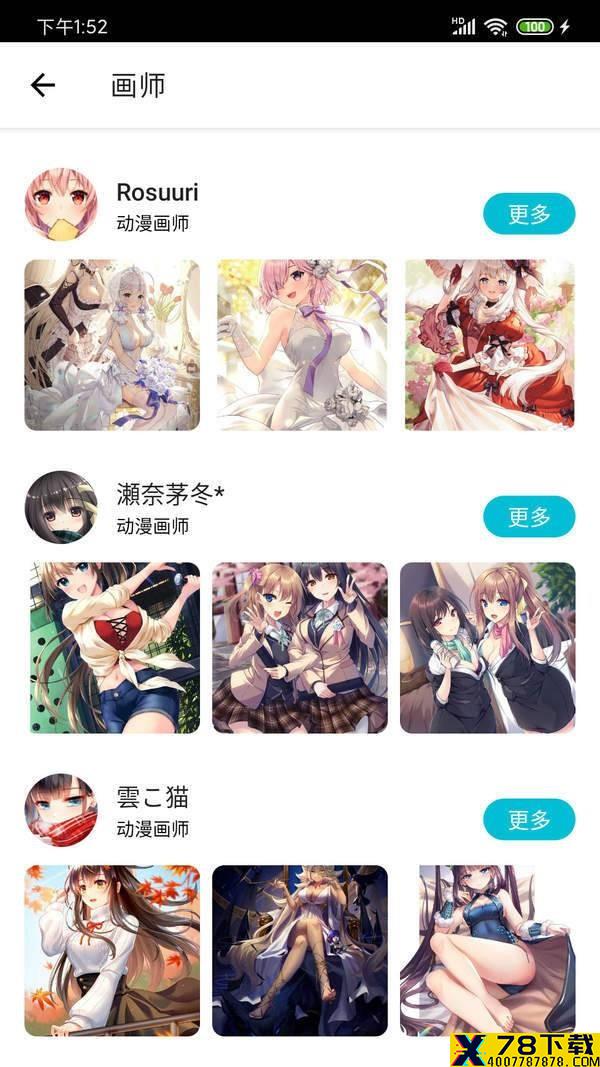This screenshot has width=600, height=1067.
Task: Open Rosuuri's pink-haired girl artwork
Action: (x=302, y=345)
